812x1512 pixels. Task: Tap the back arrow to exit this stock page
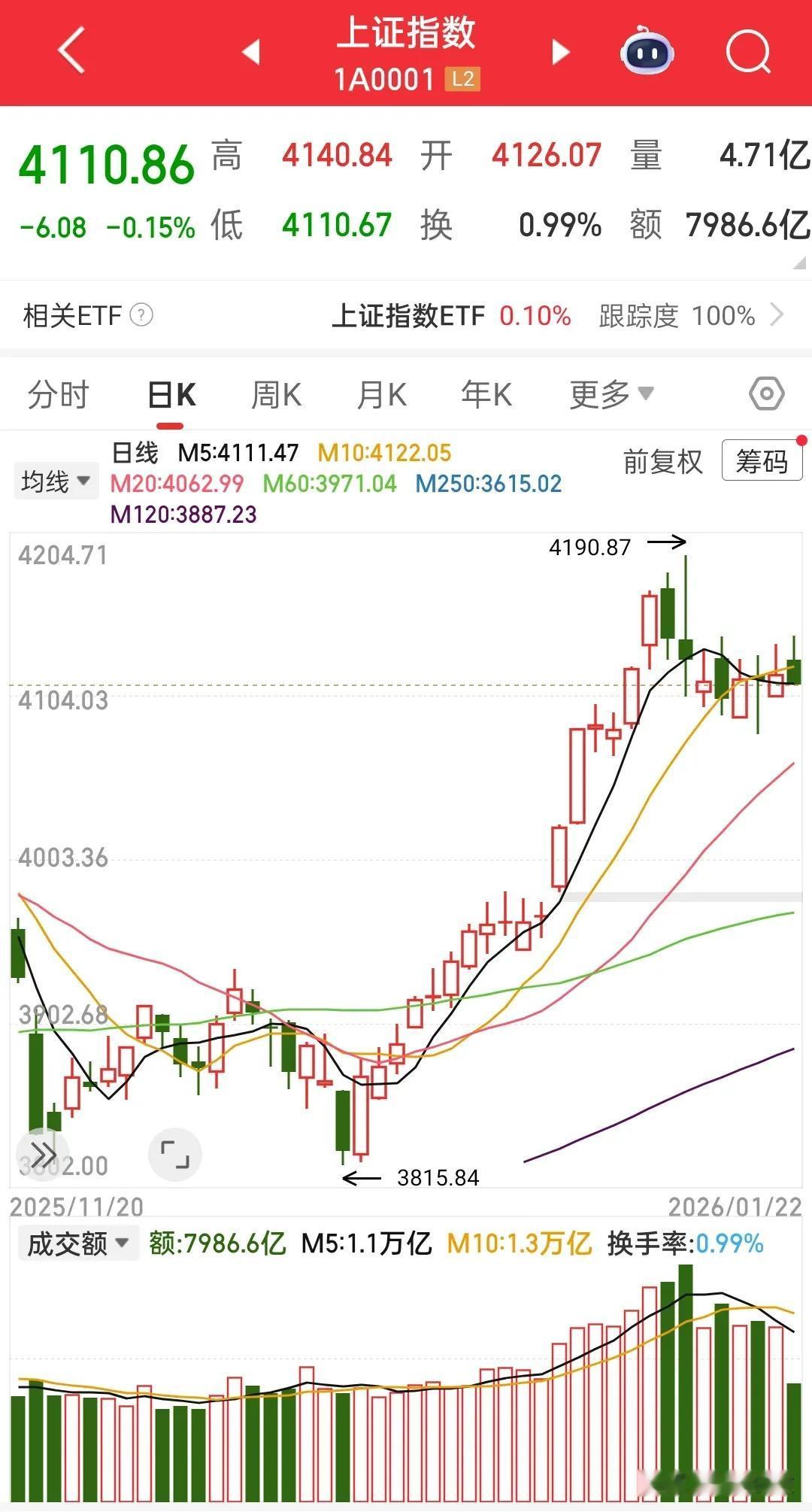coord(71,50)
